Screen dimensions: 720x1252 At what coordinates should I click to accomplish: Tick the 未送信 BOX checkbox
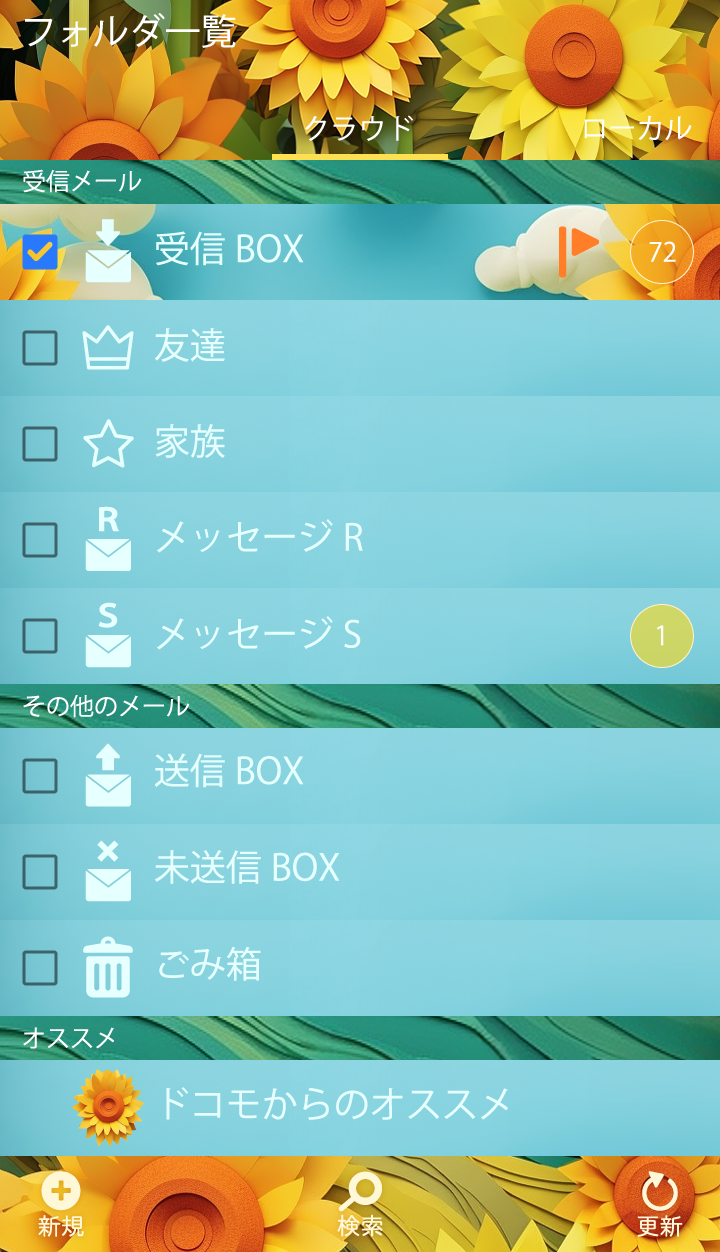click(x=40, y=872)
